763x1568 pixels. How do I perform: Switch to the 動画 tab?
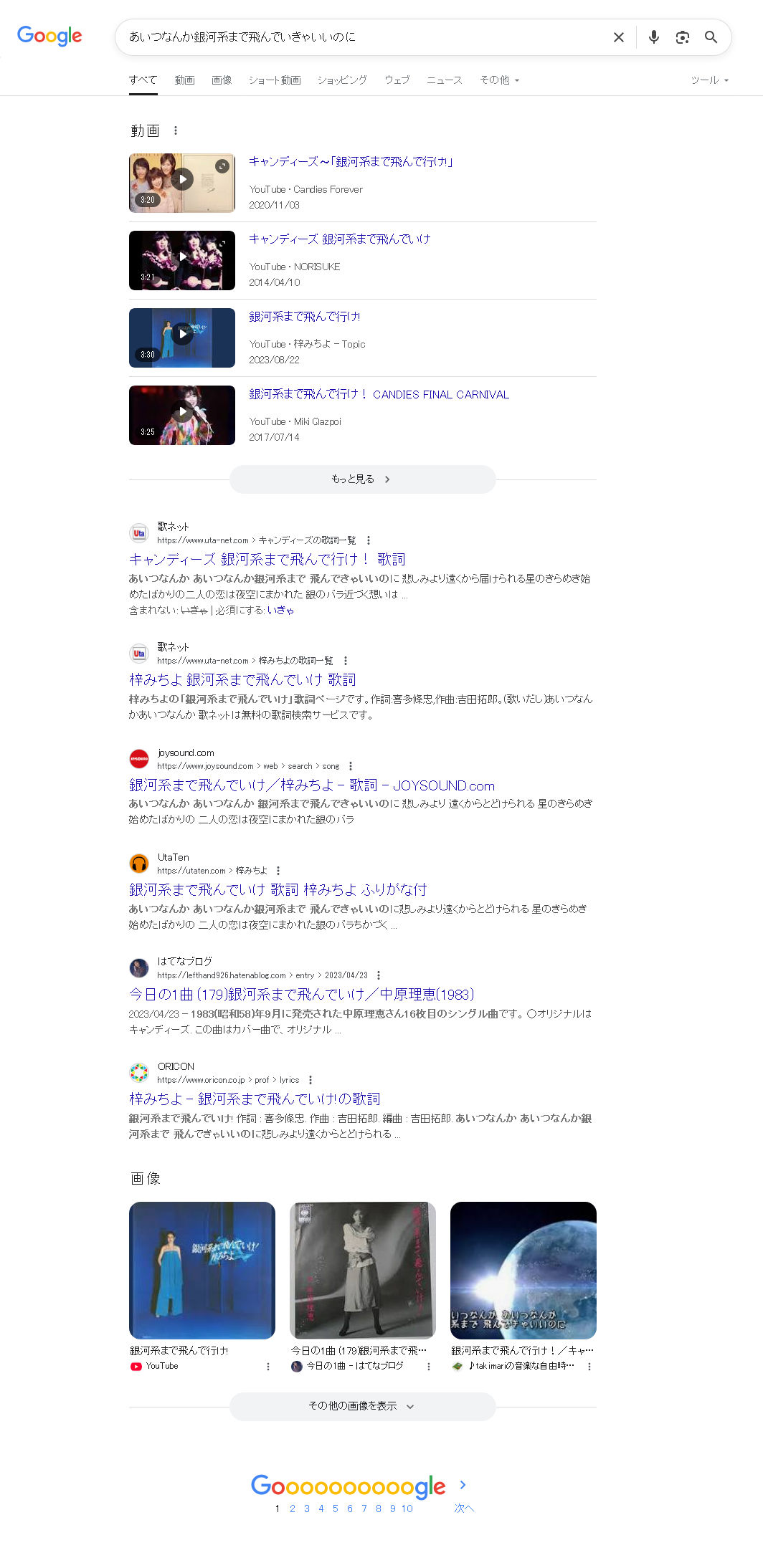point(184,80)
